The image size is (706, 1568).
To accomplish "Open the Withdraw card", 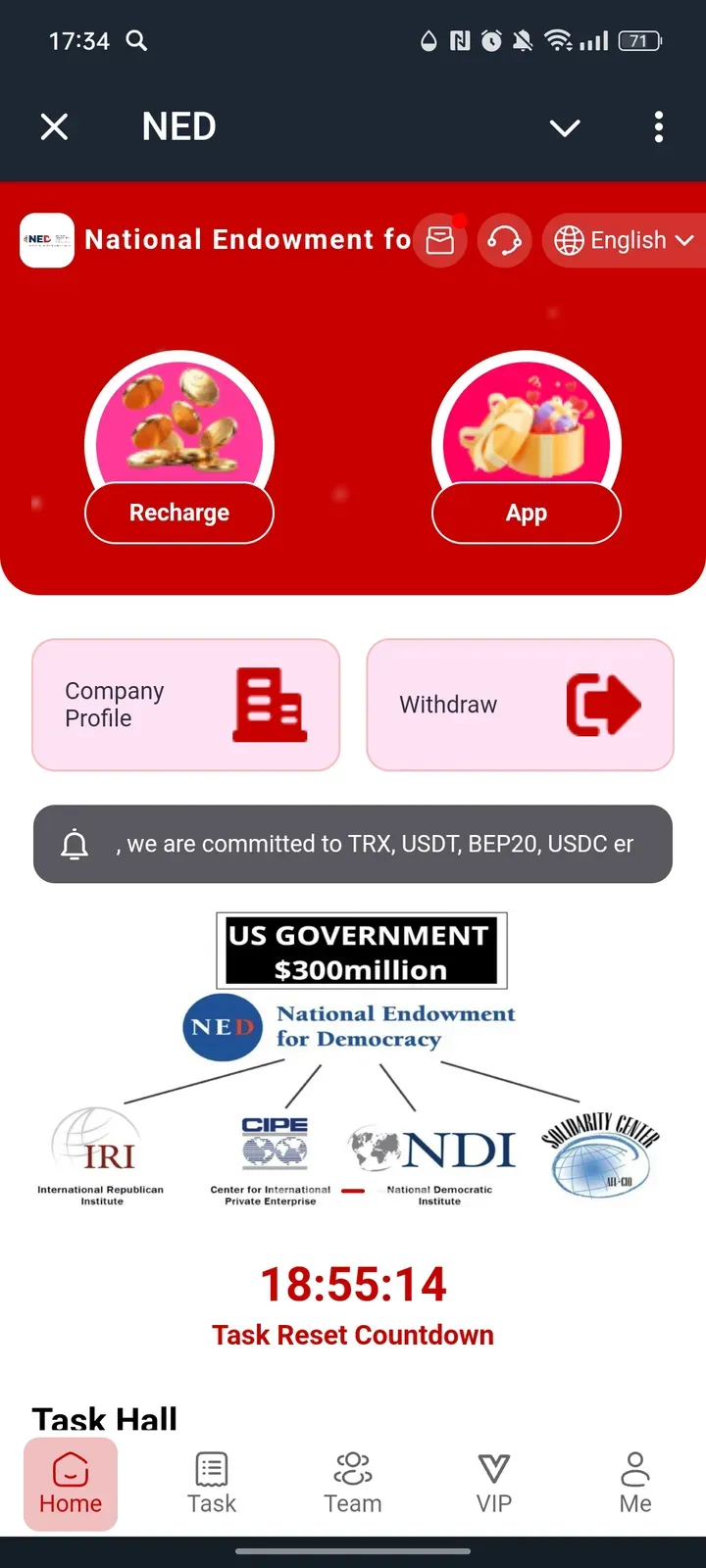I will click(x=520, y=705).
